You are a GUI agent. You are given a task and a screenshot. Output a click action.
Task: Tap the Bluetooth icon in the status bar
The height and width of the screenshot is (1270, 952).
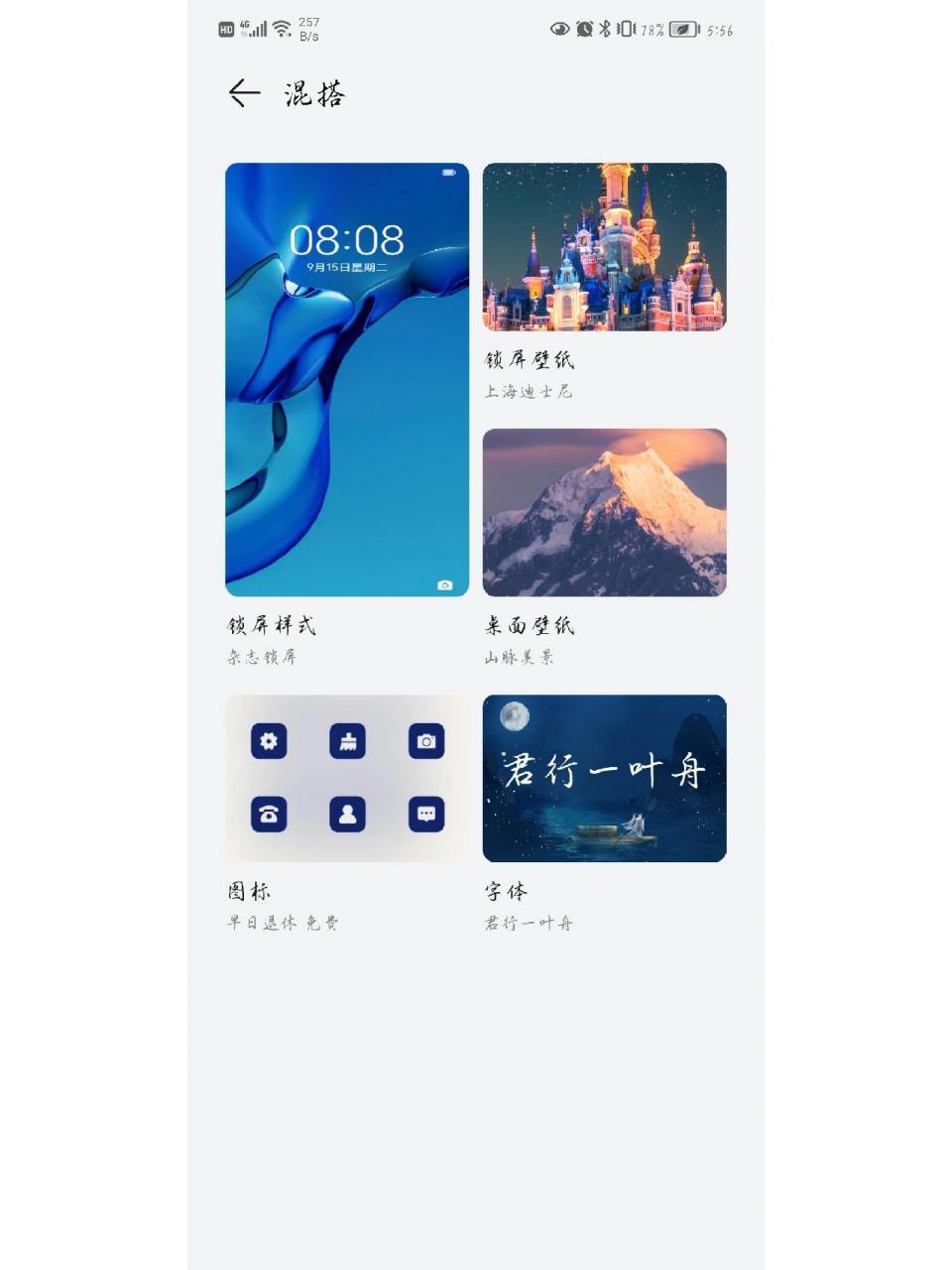click(x=606, y=30)
